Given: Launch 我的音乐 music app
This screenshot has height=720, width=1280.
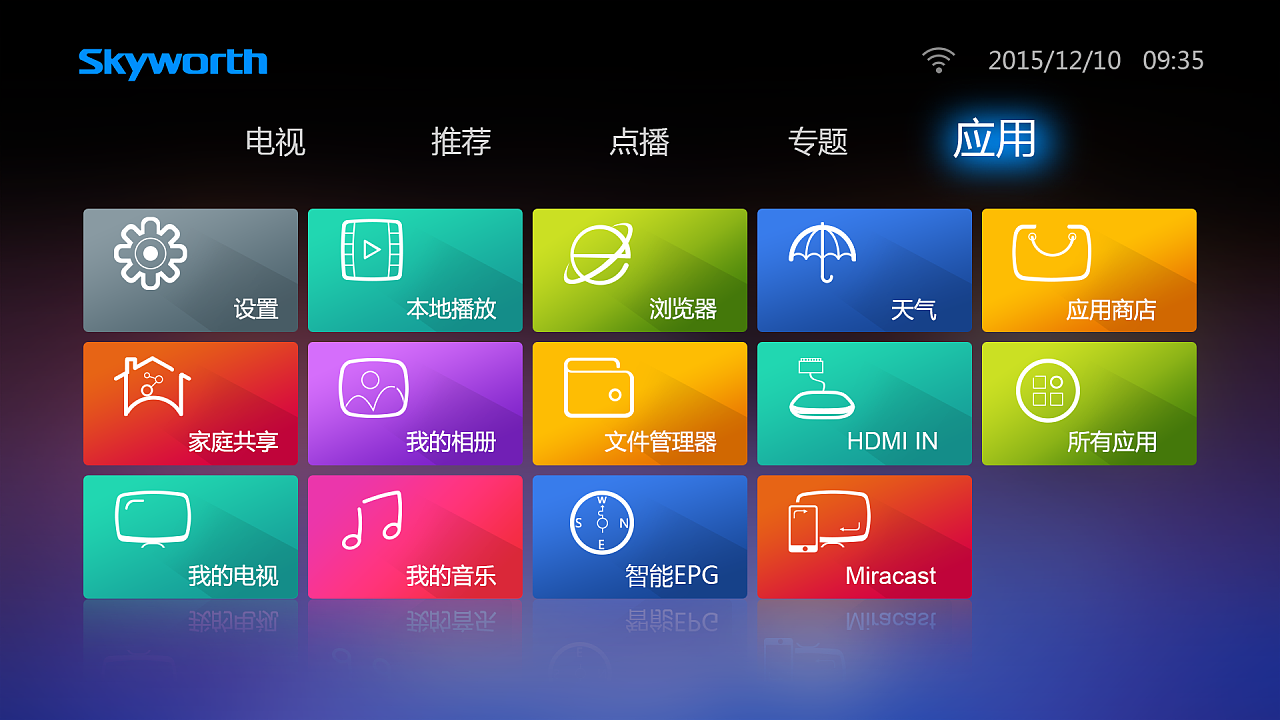Looking at the screenshot, I should [415, 536].
